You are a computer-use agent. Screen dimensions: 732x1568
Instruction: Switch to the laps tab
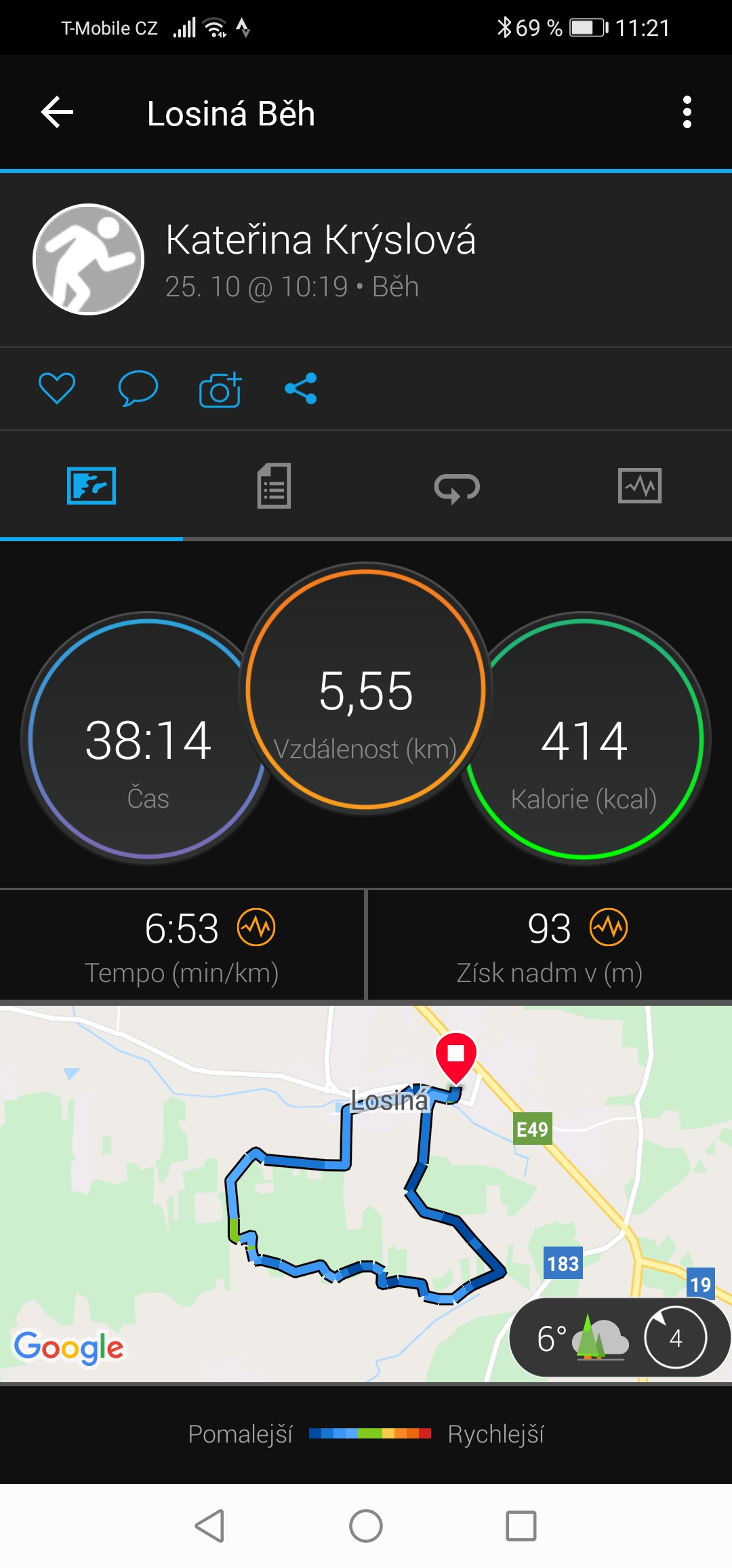457,486
